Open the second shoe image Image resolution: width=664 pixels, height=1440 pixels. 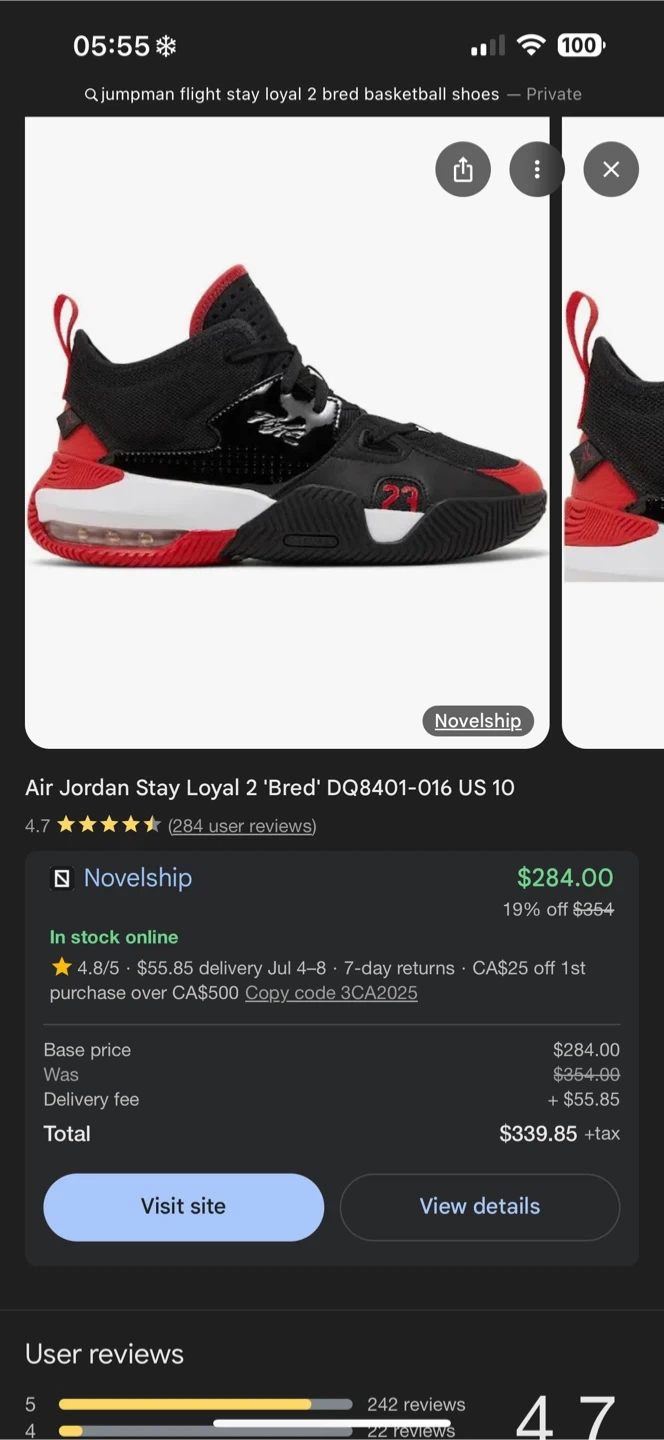click(613, 432)
